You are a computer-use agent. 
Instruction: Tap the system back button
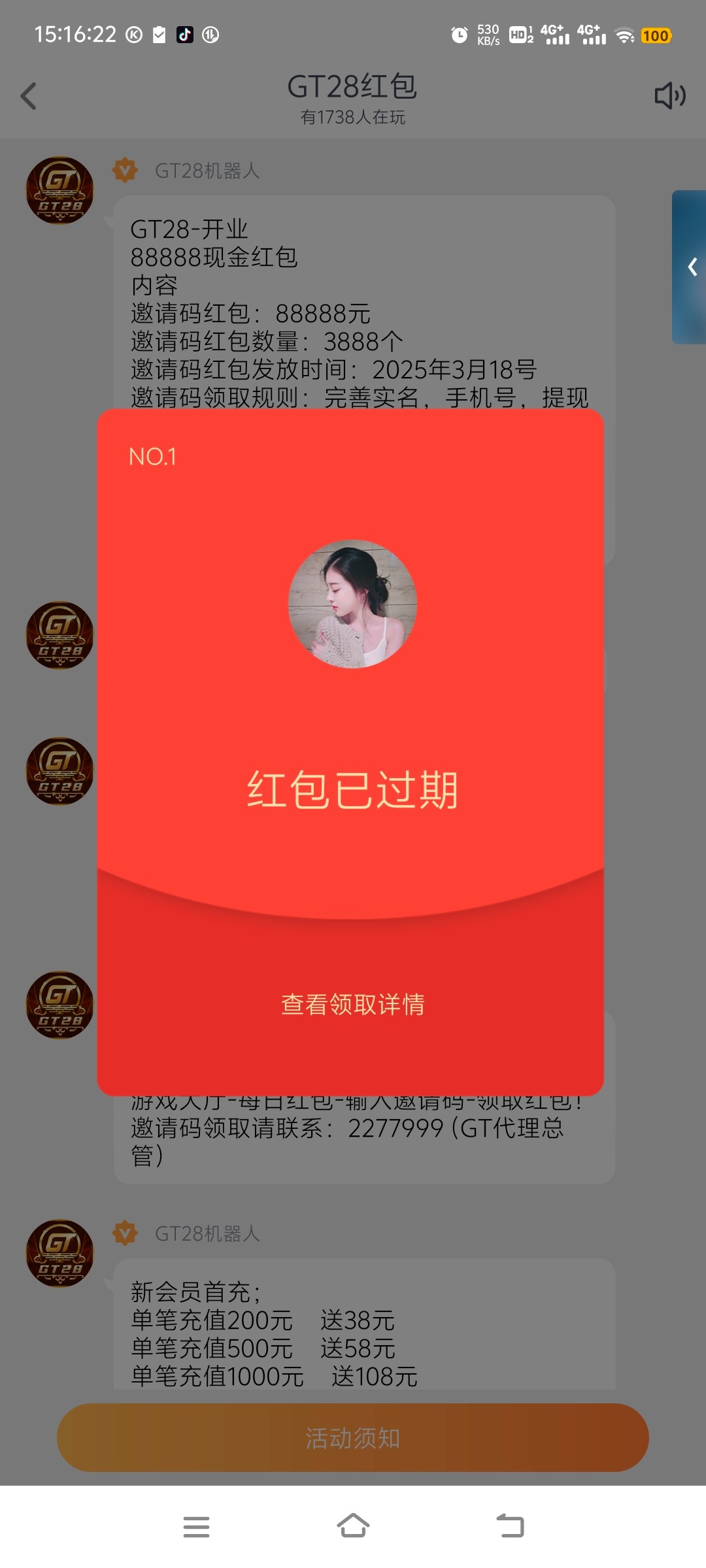click(x=510, y=1526)
